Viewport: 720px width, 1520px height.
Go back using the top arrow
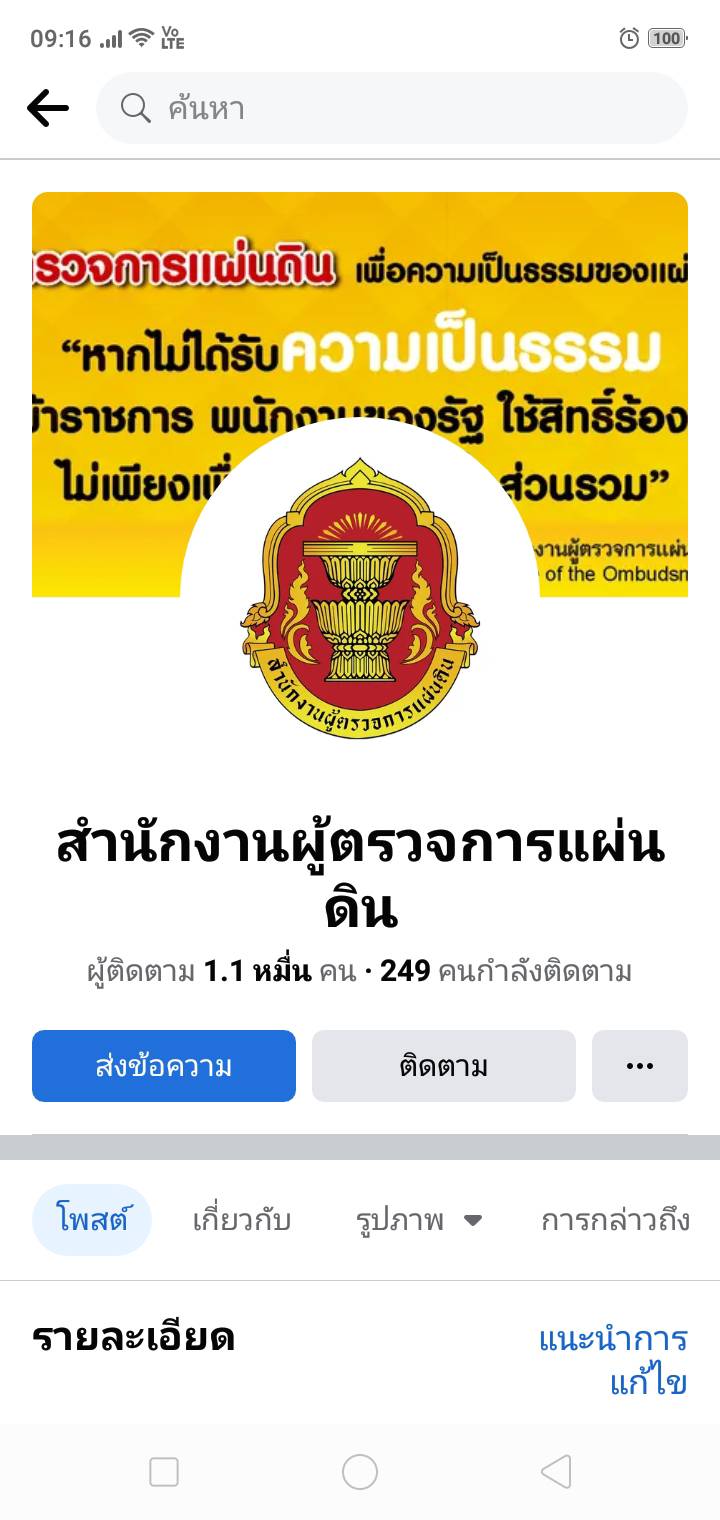point(47,108)
